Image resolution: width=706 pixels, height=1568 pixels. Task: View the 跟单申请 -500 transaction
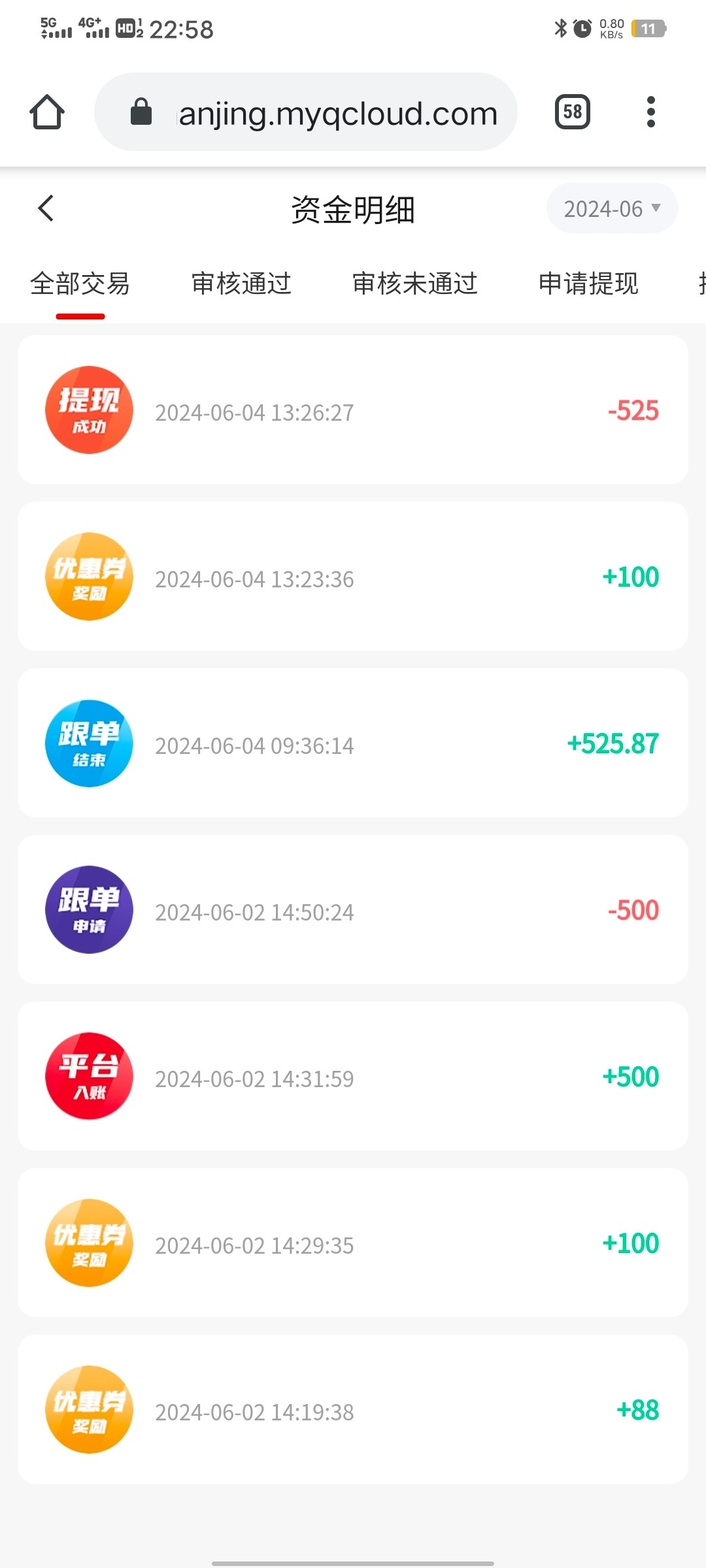353,910
